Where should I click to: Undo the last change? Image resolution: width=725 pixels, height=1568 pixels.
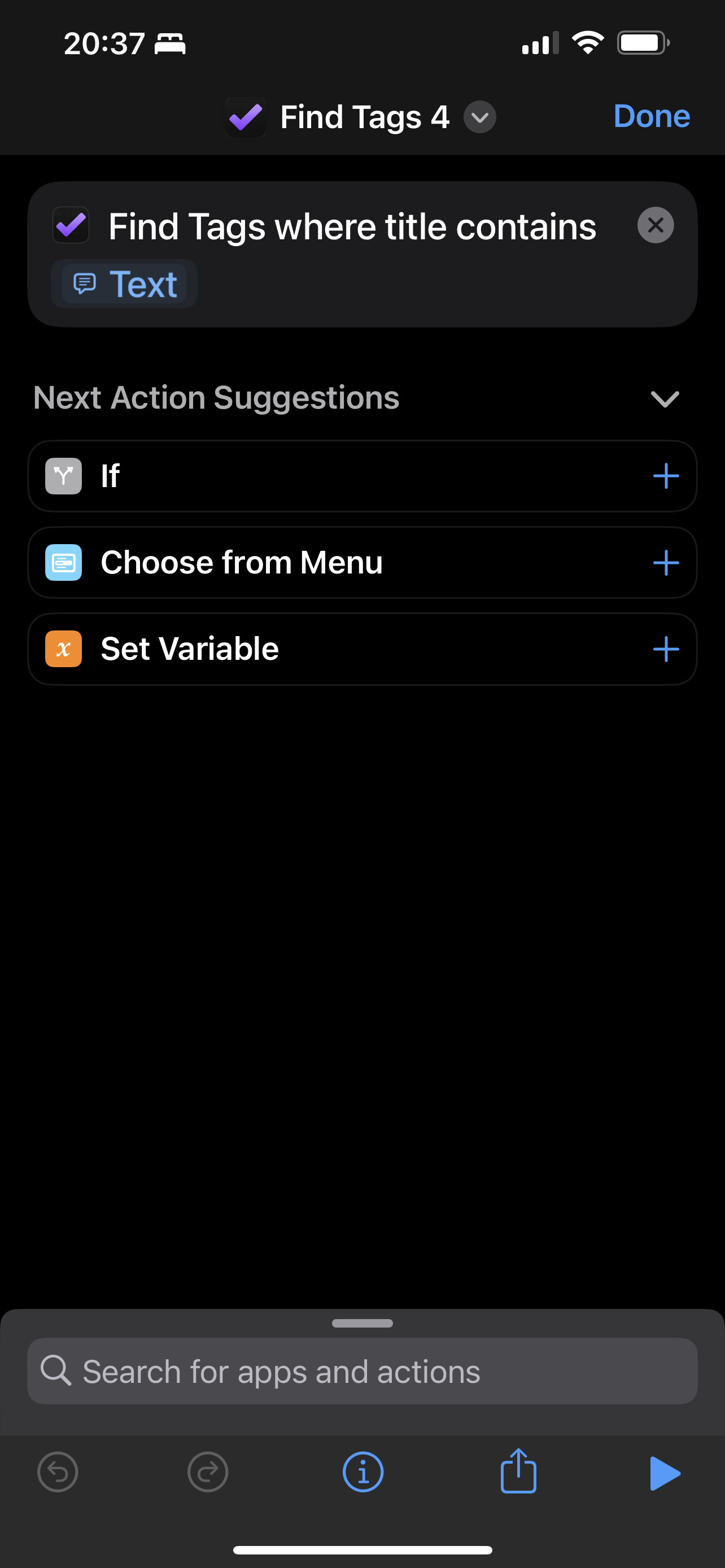click(58, 1473)
